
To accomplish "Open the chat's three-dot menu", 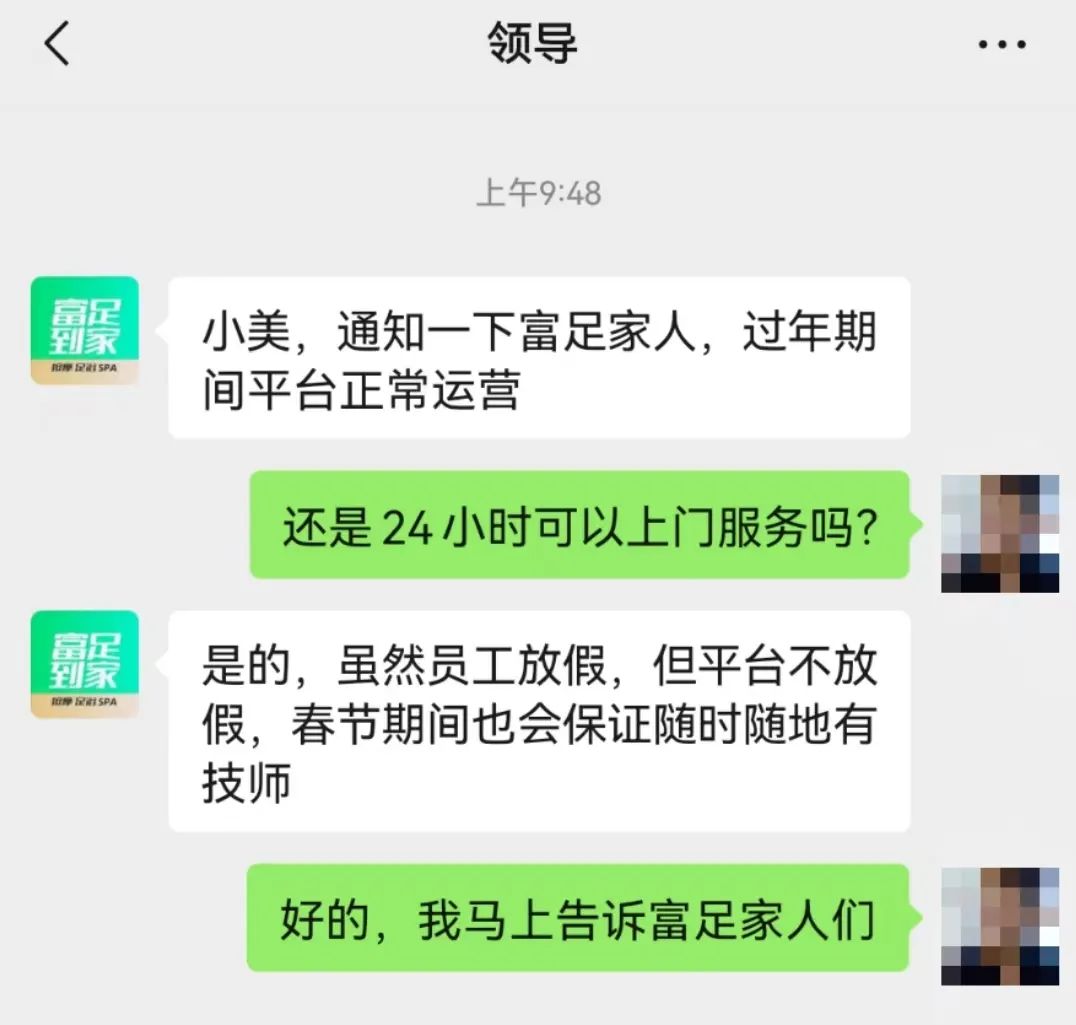I will coord(1001,45).
